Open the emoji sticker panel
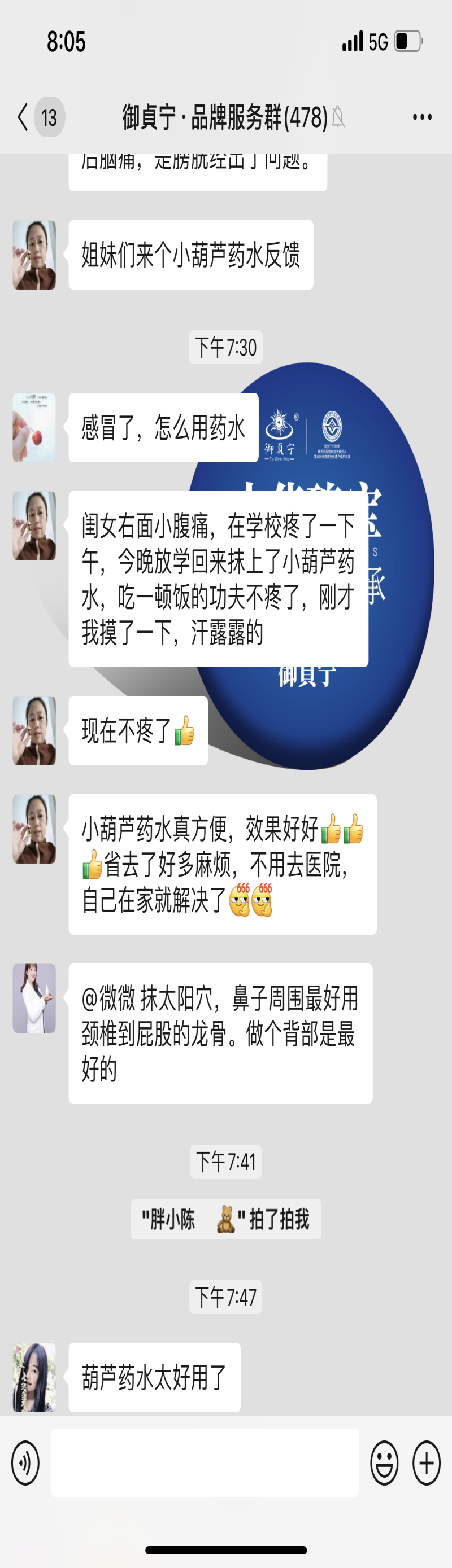 click(x=384, y=1462)
